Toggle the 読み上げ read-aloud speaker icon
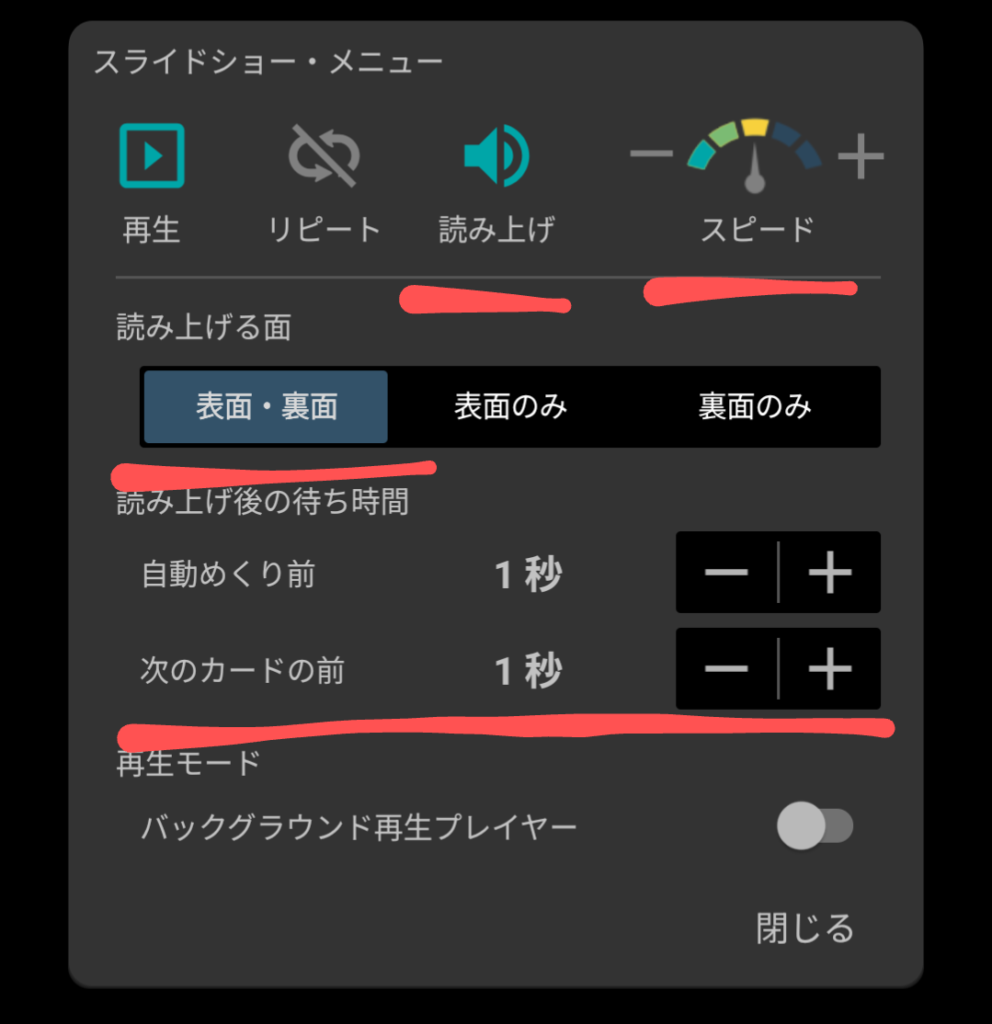992x1024 pixels. (496, 156)
